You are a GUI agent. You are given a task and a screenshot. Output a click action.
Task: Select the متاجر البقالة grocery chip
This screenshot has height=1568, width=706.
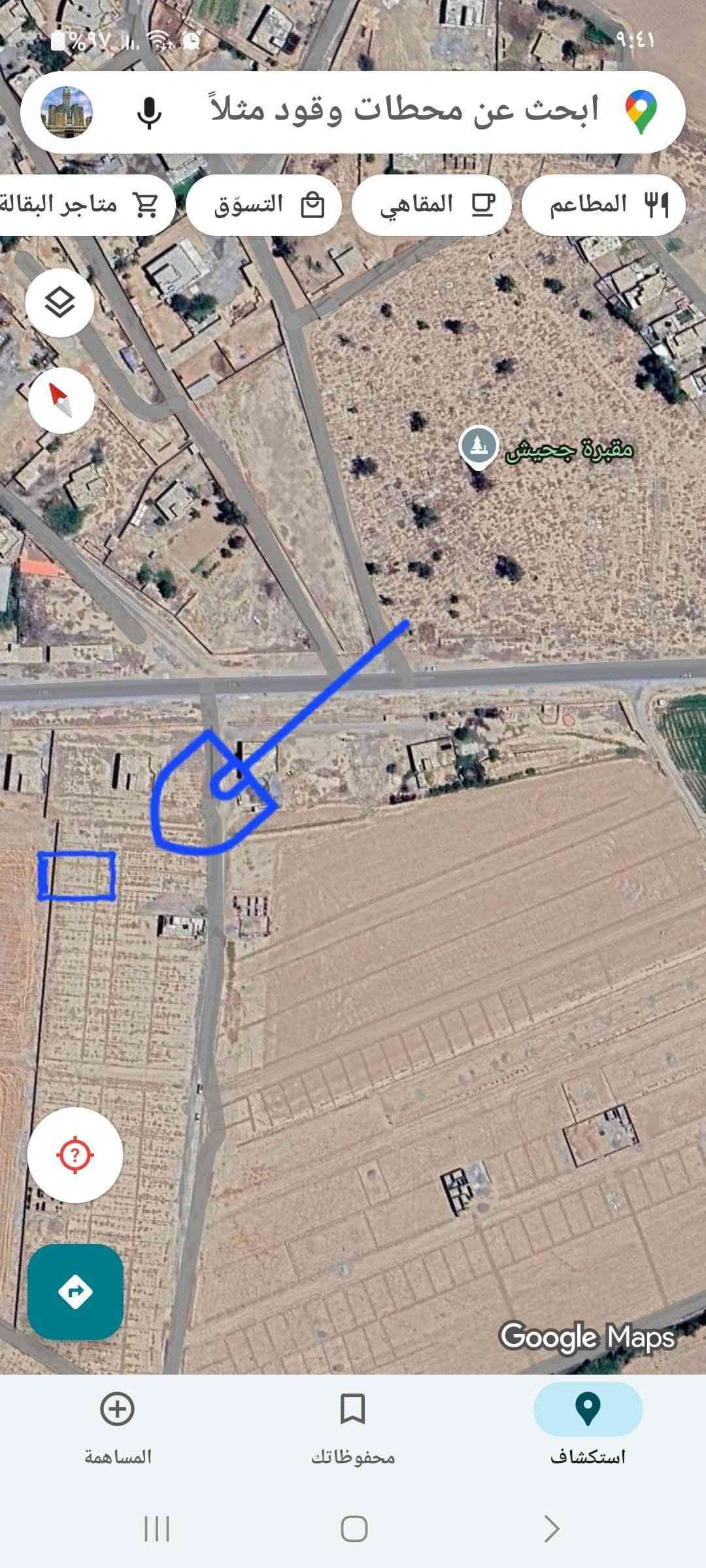click(78, 205)
